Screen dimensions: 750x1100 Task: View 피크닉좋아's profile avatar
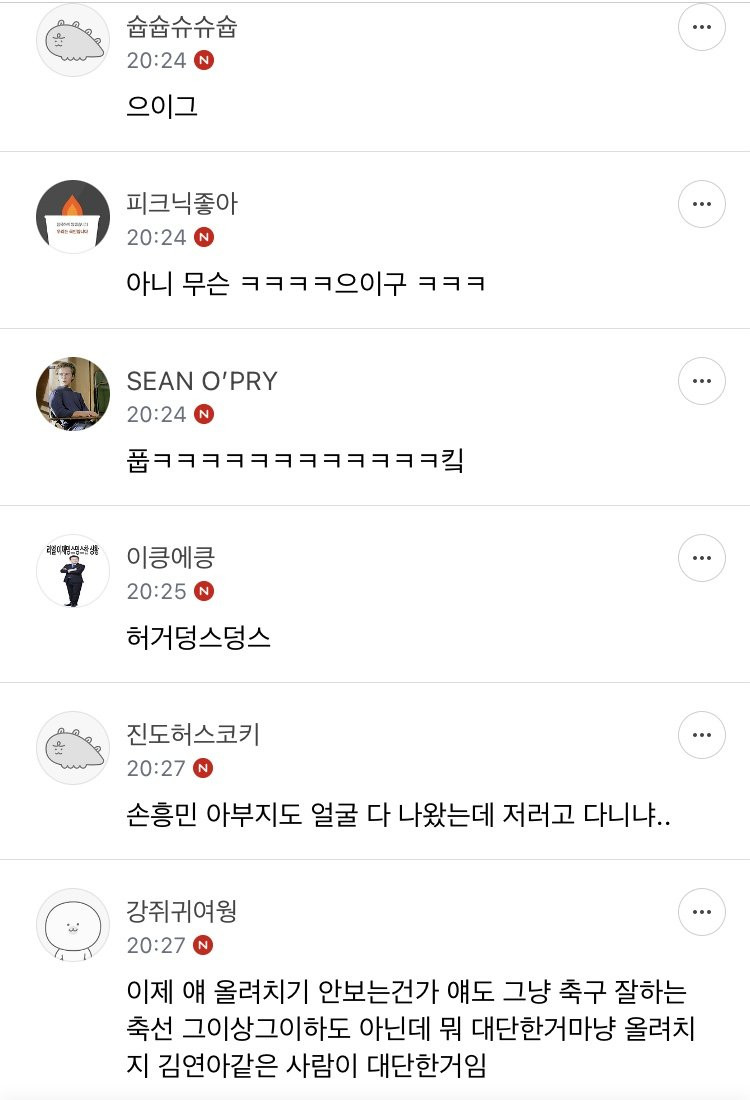click(73, 217)
